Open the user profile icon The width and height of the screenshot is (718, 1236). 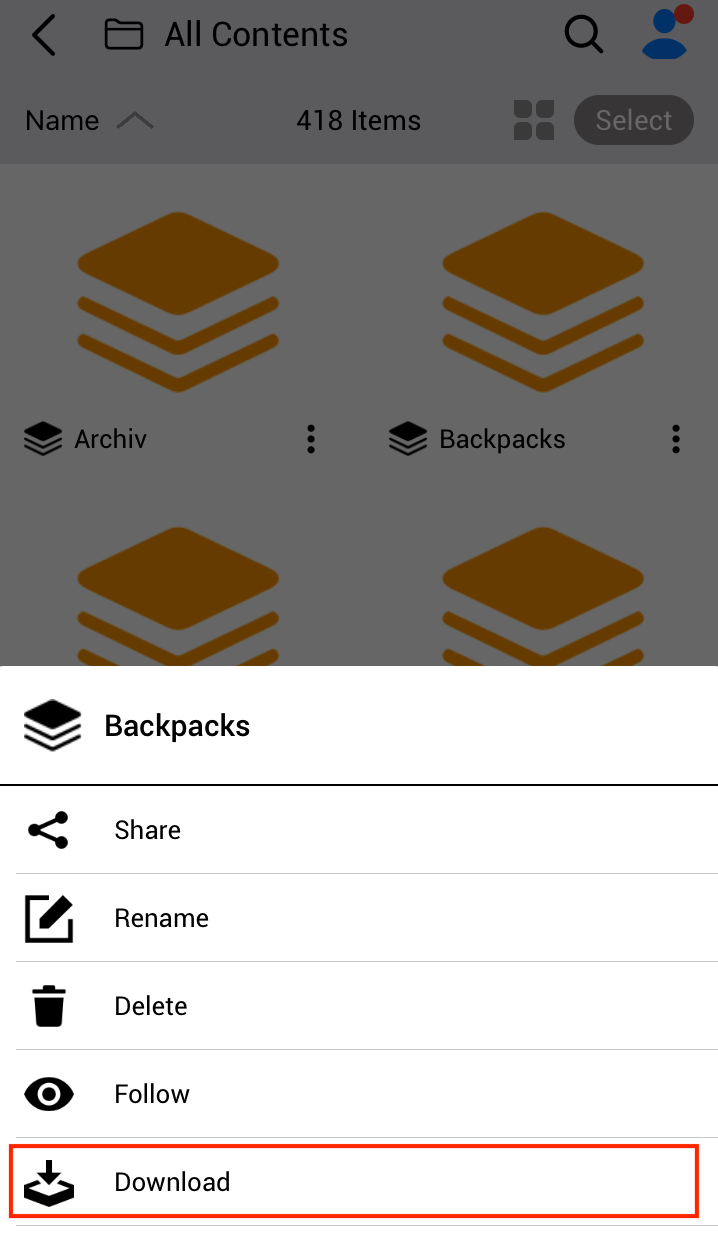pos(666,32)
